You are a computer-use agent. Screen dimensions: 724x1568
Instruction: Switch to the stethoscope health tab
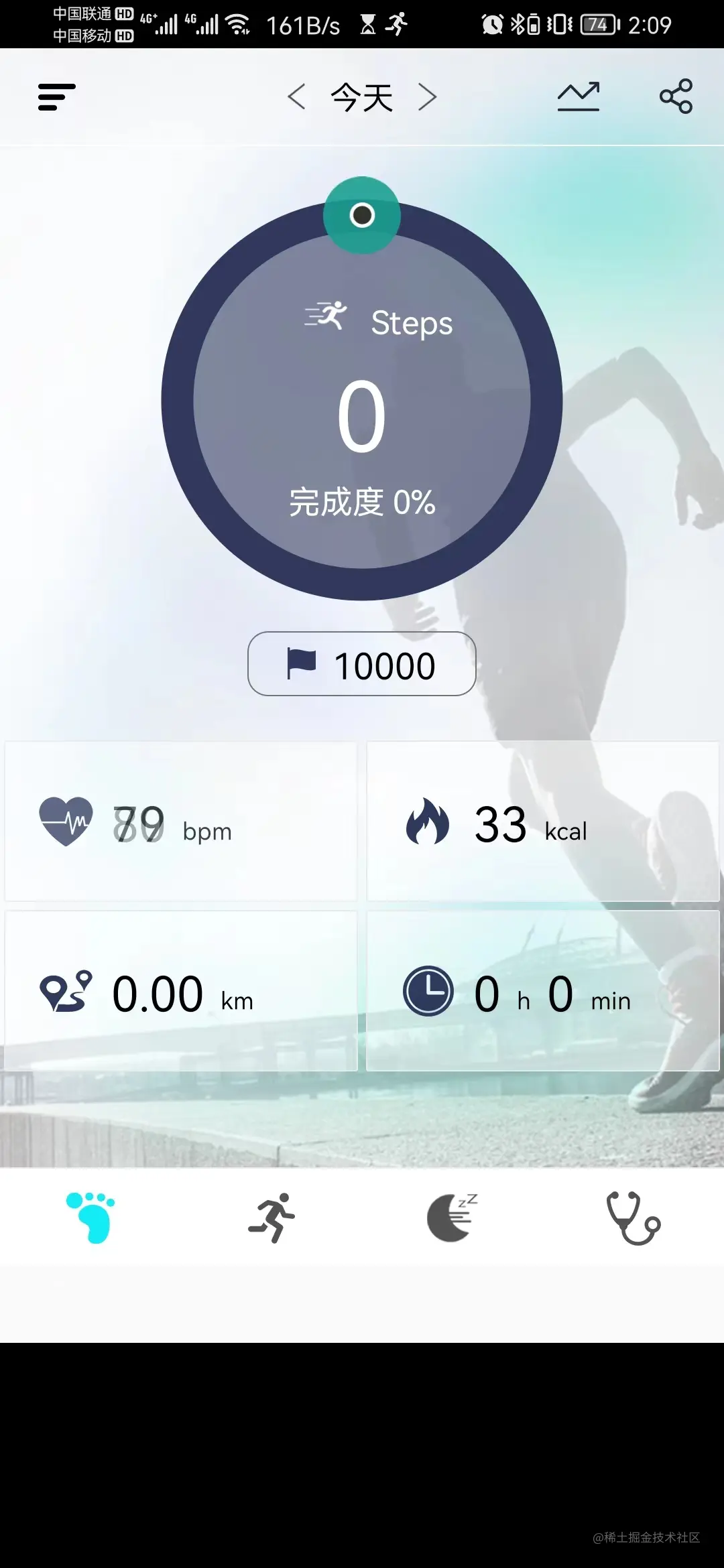[x=633, y=1218]
